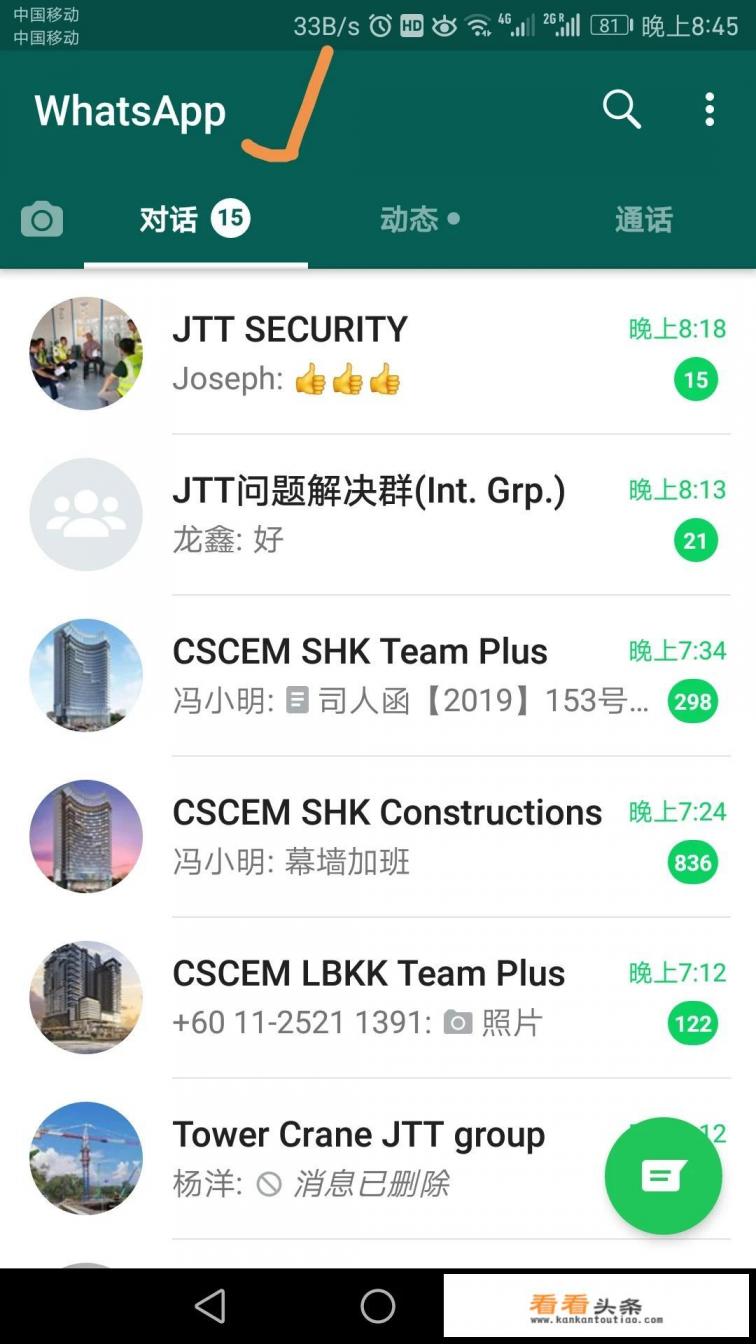Tap the CSCEM LBKK Team Plus building avatar
This screenshot has width=756, height=1344.
(86, 997)
